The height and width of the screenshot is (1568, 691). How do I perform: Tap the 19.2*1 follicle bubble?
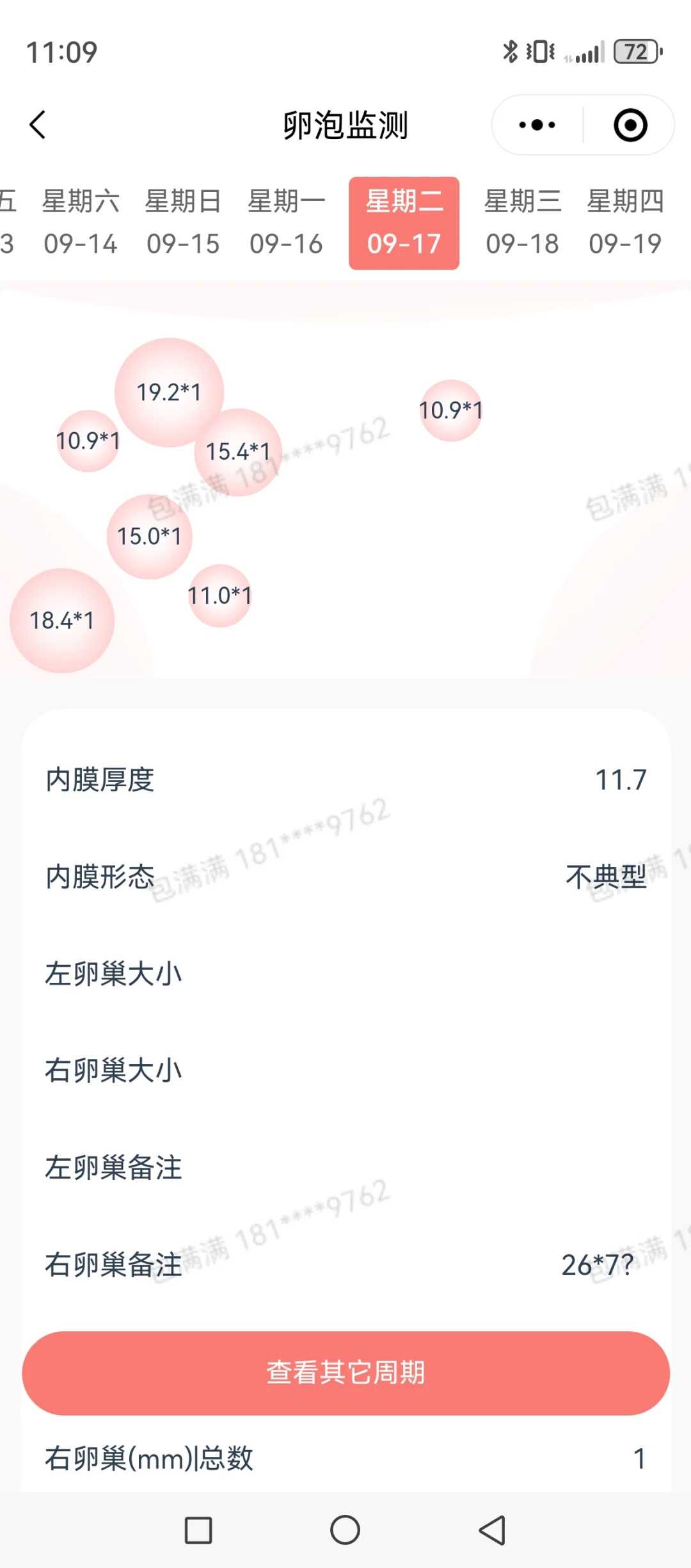tap(169, 393)
